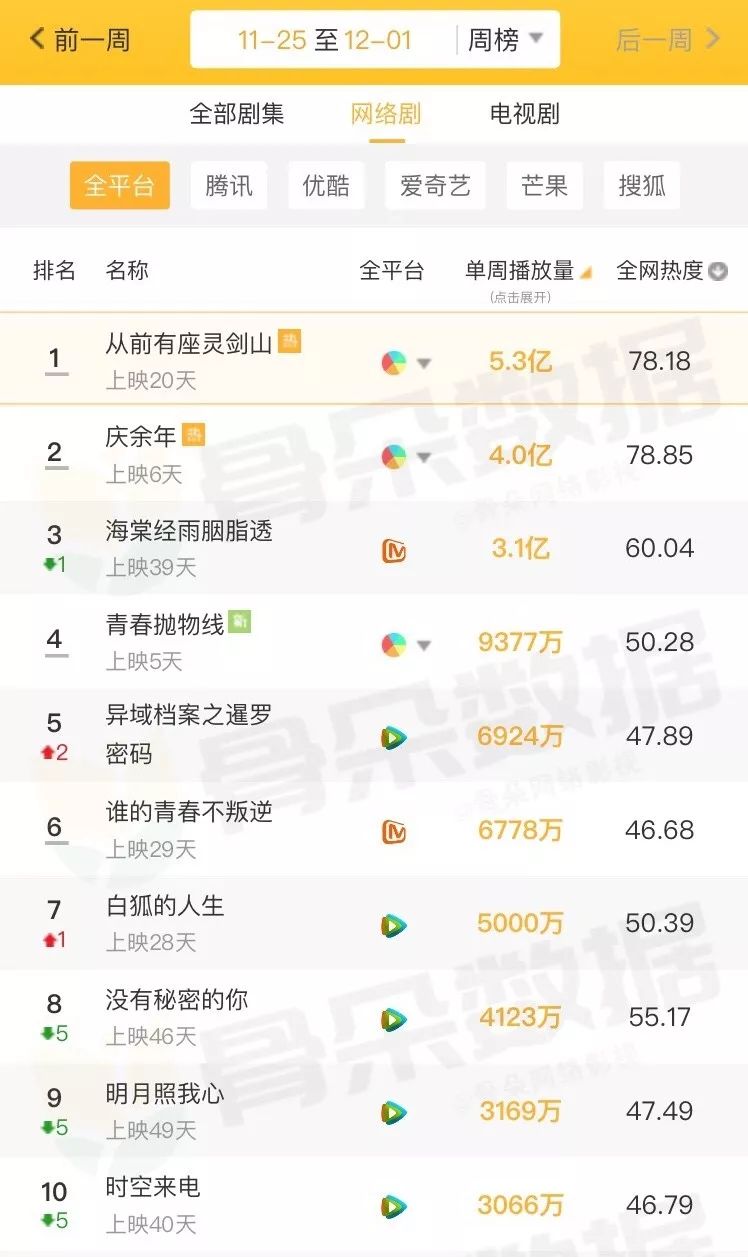Viewport: 748px width, 1257px height.
Task: Filter by 优酷 platform
Action: [x=326, y=186]
